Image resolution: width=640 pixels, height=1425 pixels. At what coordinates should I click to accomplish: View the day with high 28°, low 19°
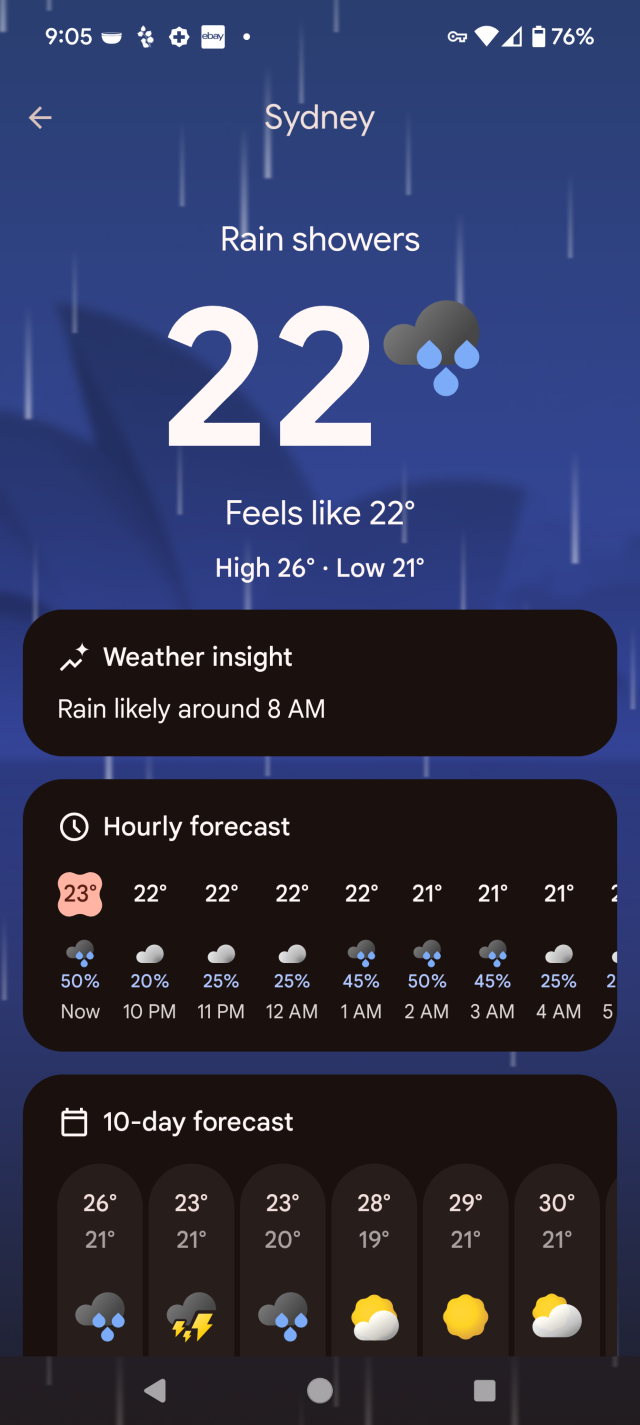[x=374, y=1260]
